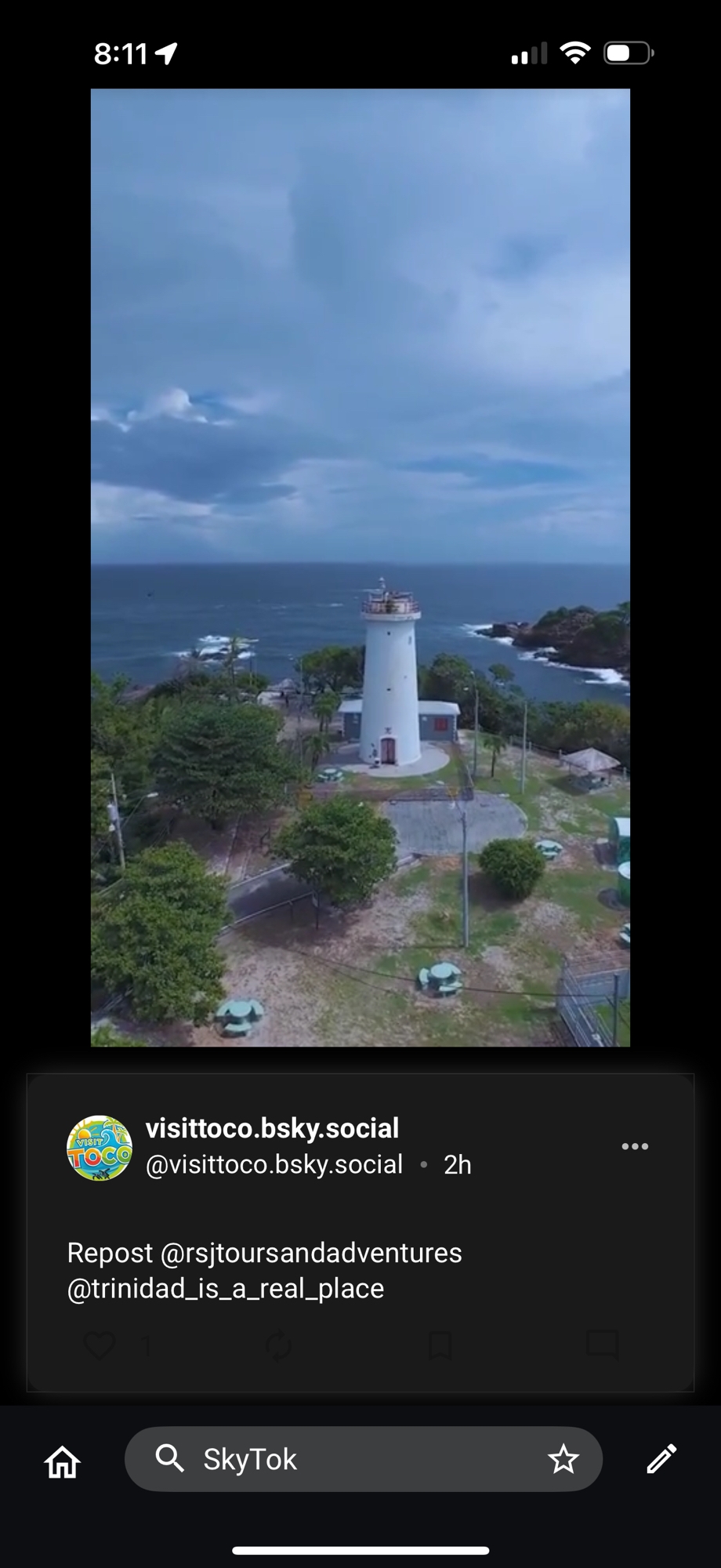721x1568 pixels.
Task: Repost the visittoco lighthouse video
Action: pos(278,1345)
